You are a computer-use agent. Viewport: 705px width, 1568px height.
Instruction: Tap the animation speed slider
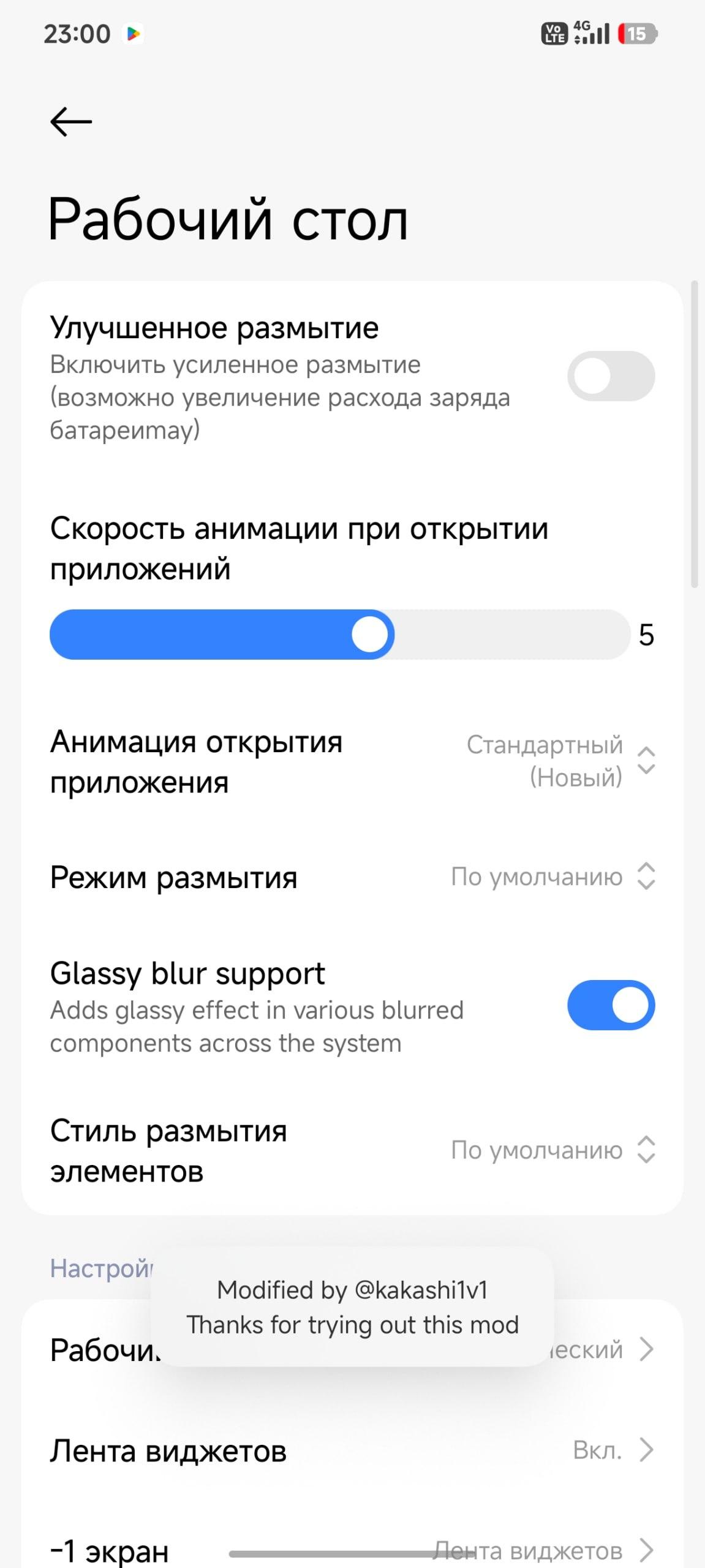pyautogui.click(x=340, y=635)
